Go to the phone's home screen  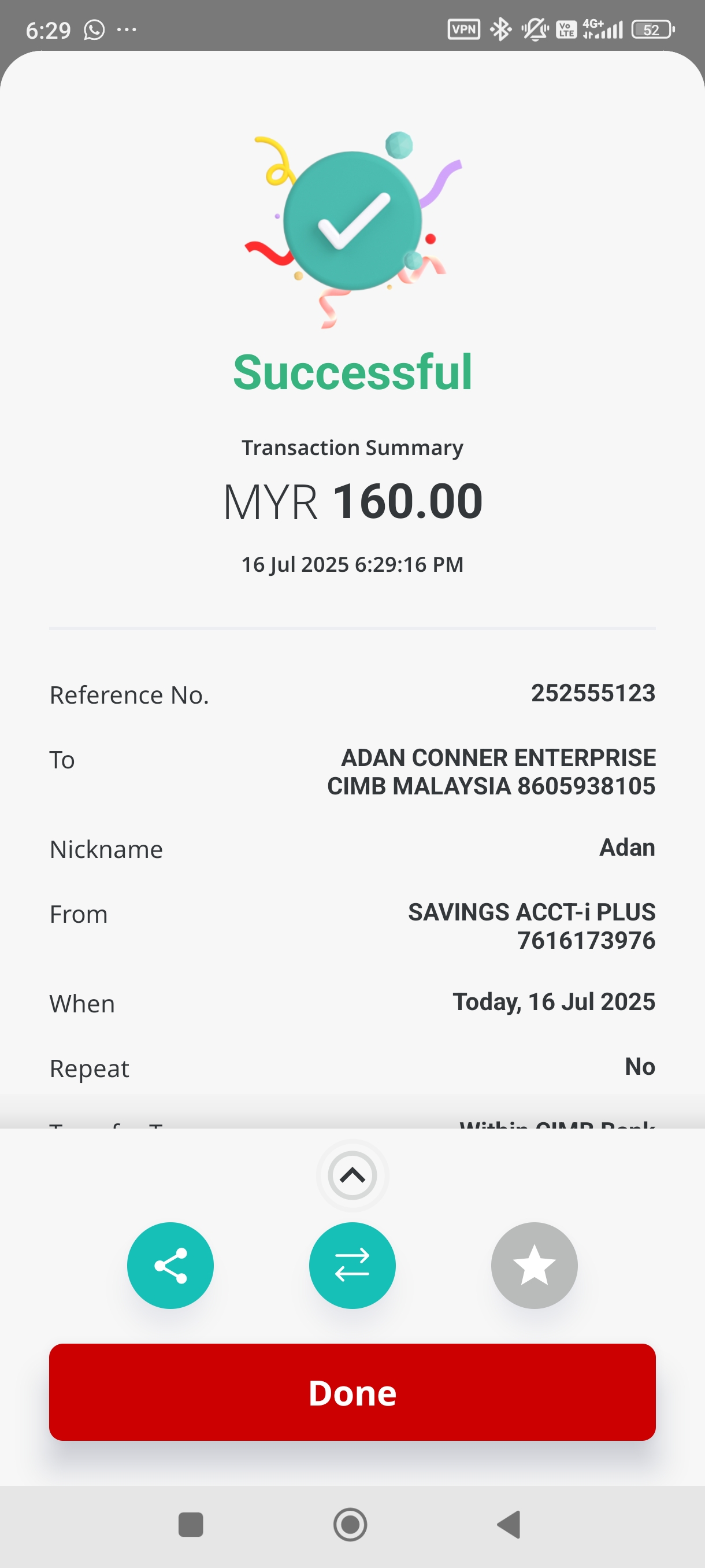coord(350,1524)
